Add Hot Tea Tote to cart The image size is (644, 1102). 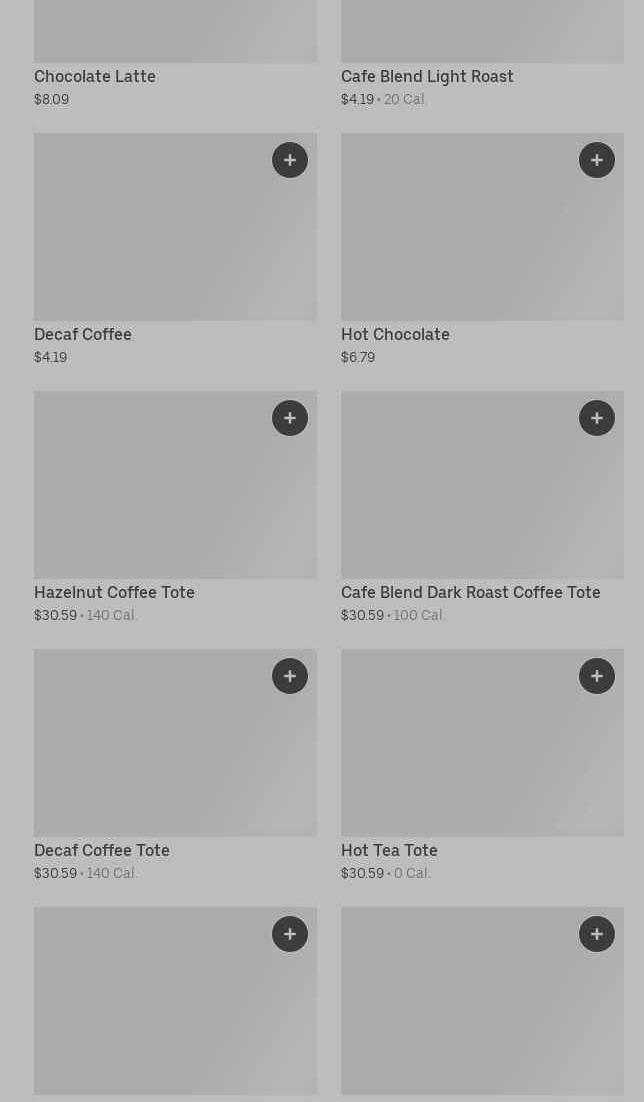pos(597,676)
